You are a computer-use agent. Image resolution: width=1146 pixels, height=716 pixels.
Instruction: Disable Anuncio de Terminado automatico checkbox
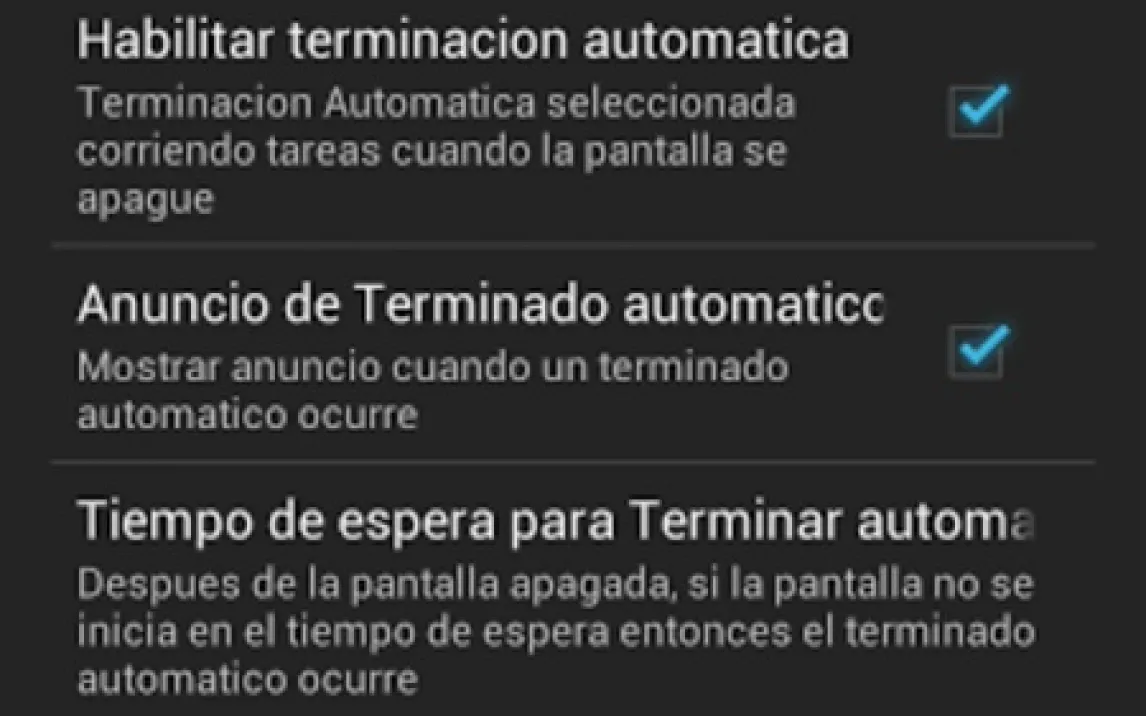tap(976, 352)
